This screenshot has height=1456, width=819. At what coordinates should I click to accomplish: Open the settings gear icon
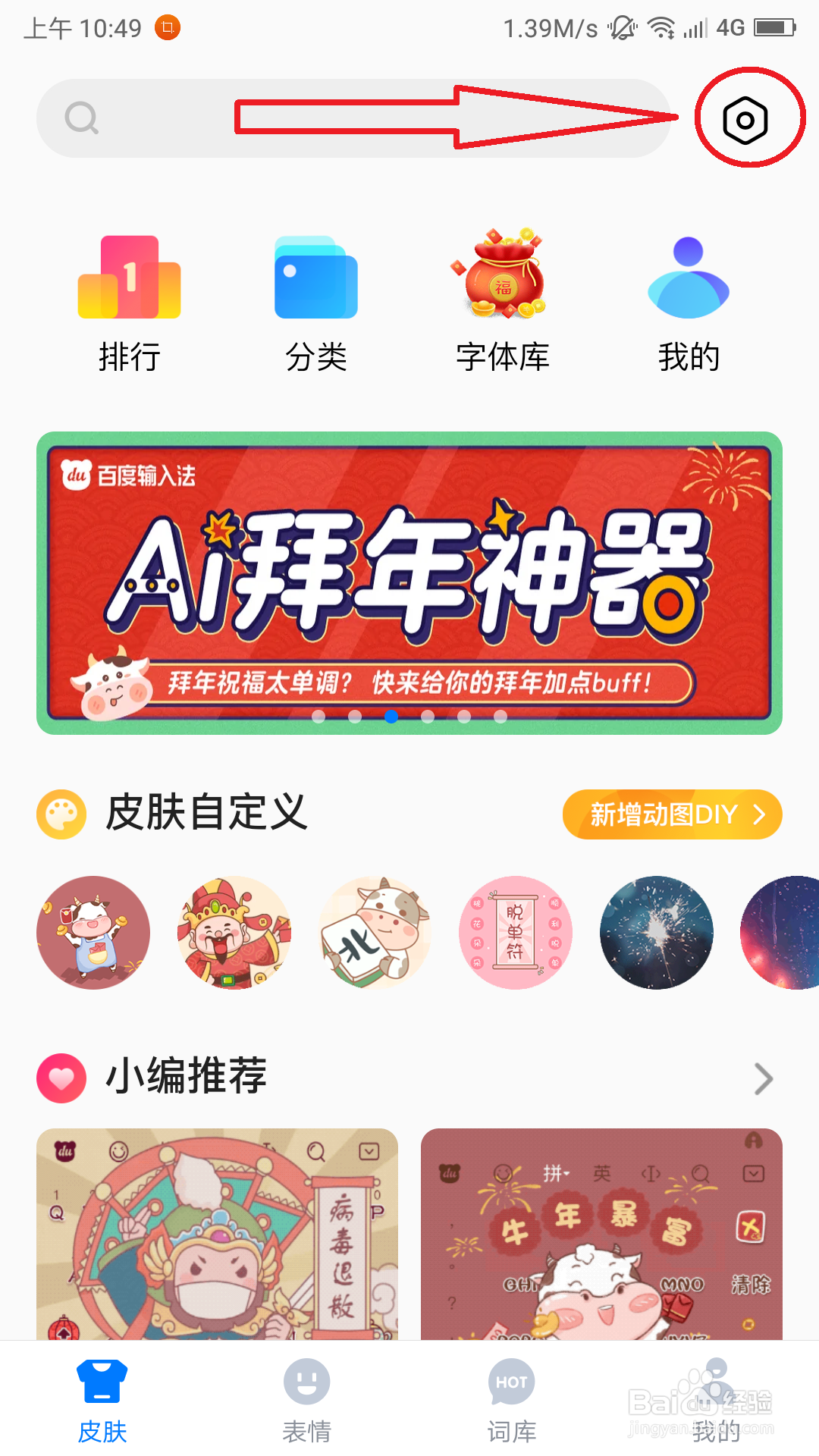tap(746, 119)
